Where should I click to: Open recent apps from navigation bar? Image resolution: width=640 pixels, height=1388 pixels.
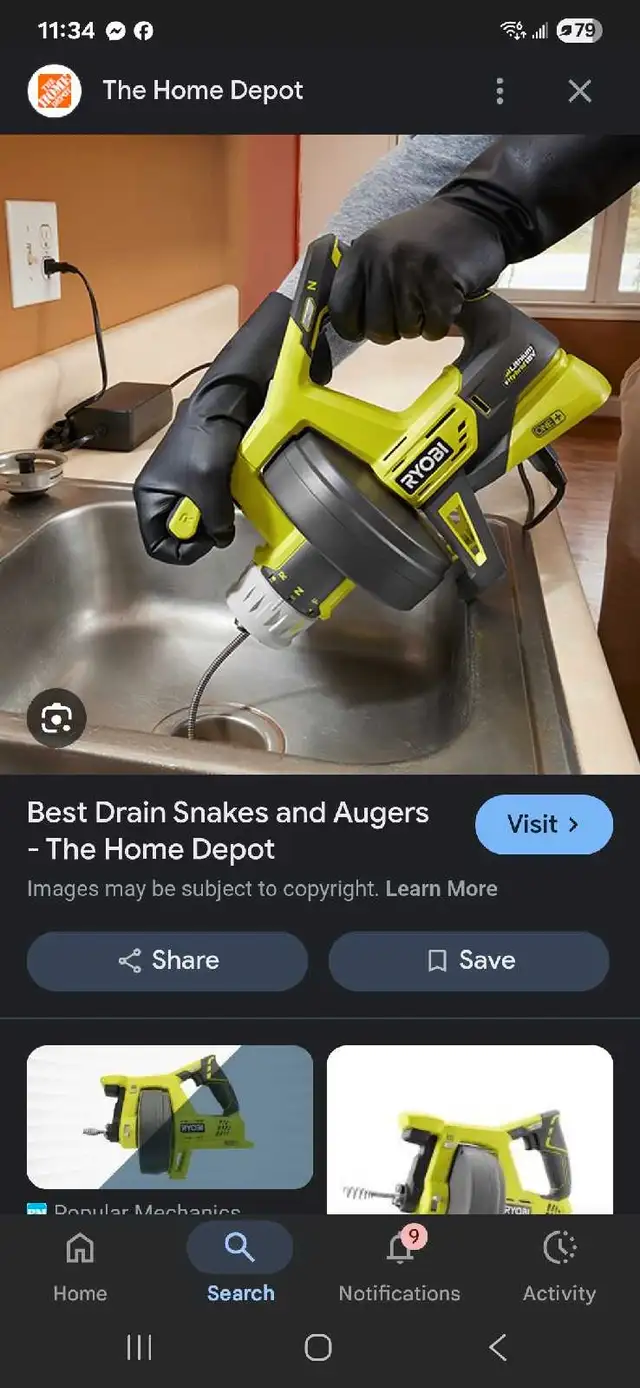[139, 1348]
